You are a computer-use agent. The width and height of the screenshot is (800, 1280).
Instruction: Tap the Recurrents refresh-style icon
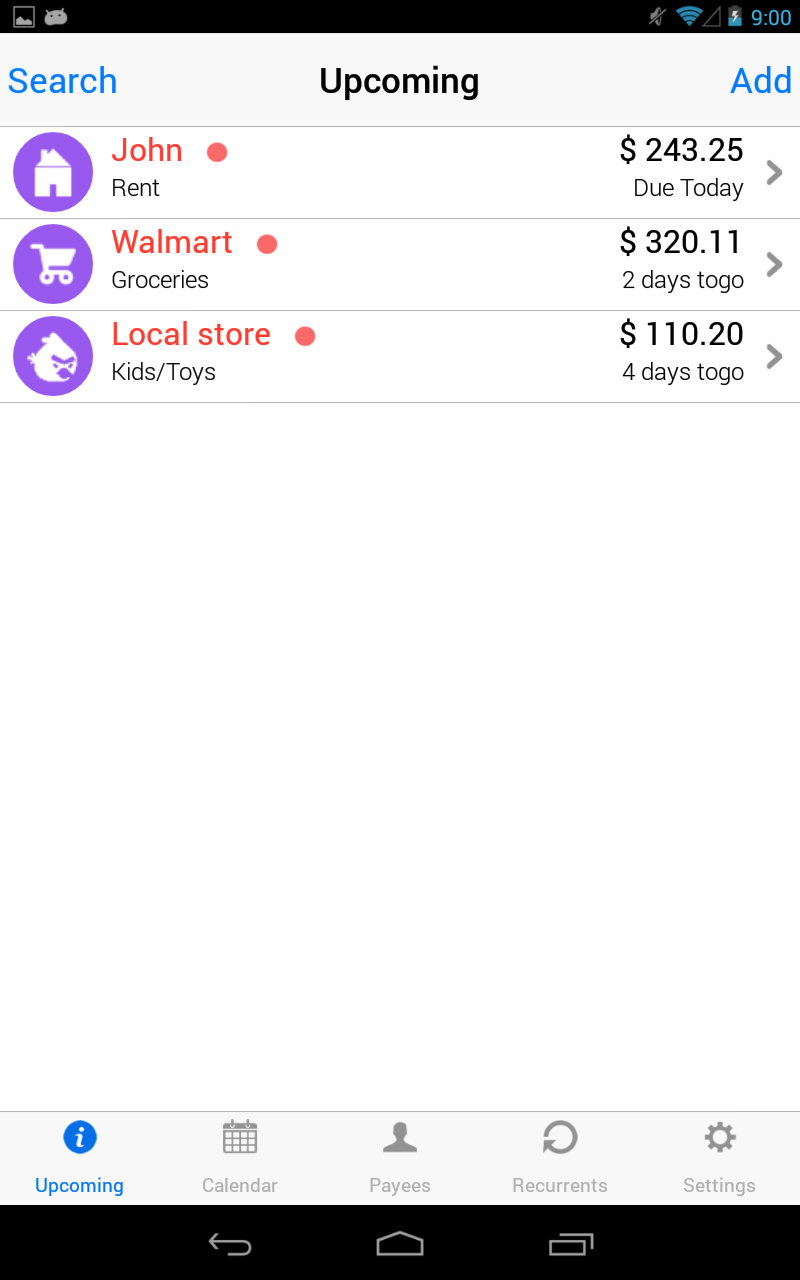[560, 1137]
